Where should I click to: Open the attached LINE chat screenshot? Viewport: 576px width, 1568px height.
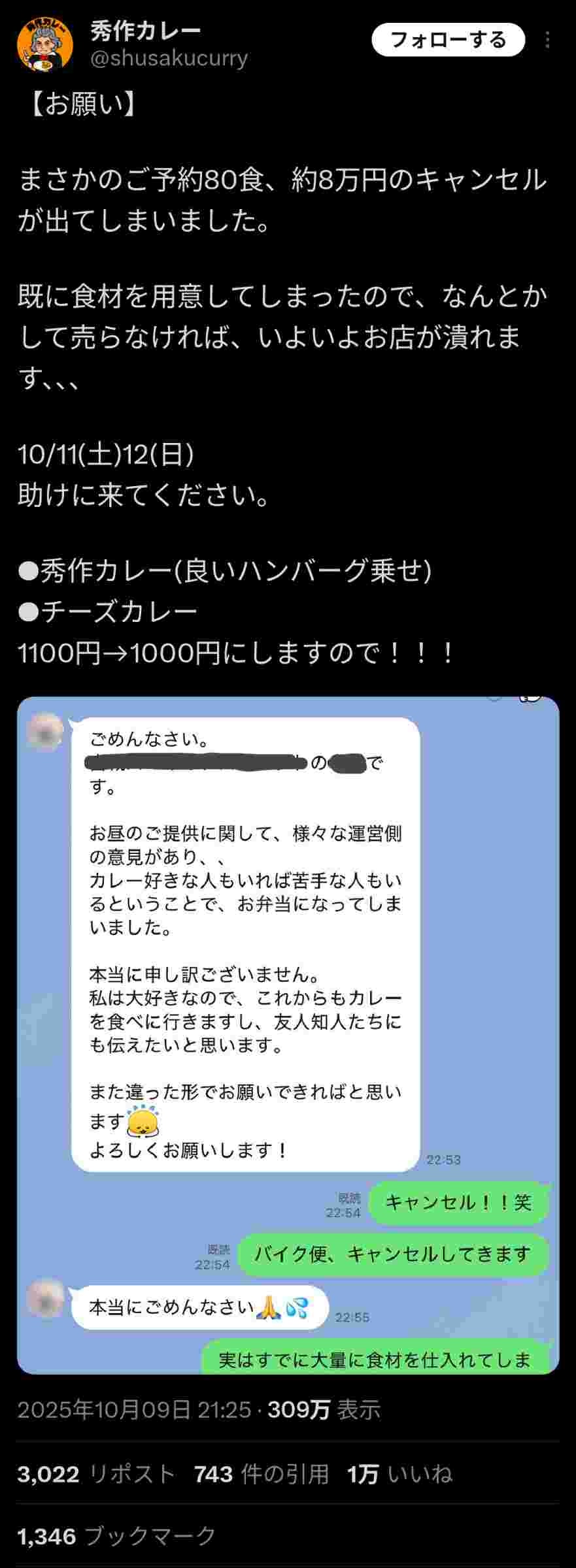[x=288, y=1036]
